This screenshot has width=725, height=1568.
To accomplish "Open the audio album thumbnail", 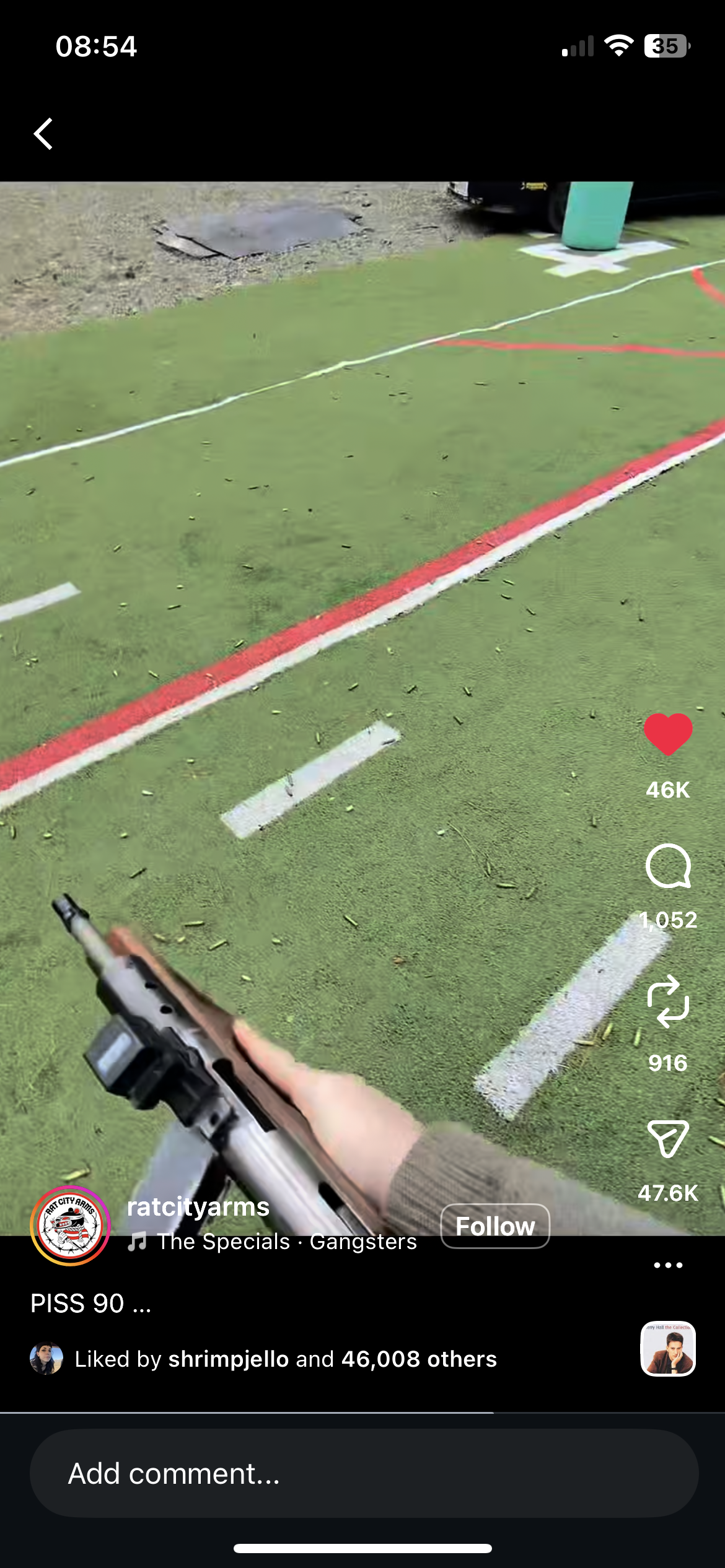I will click(x=667, y=1348).
